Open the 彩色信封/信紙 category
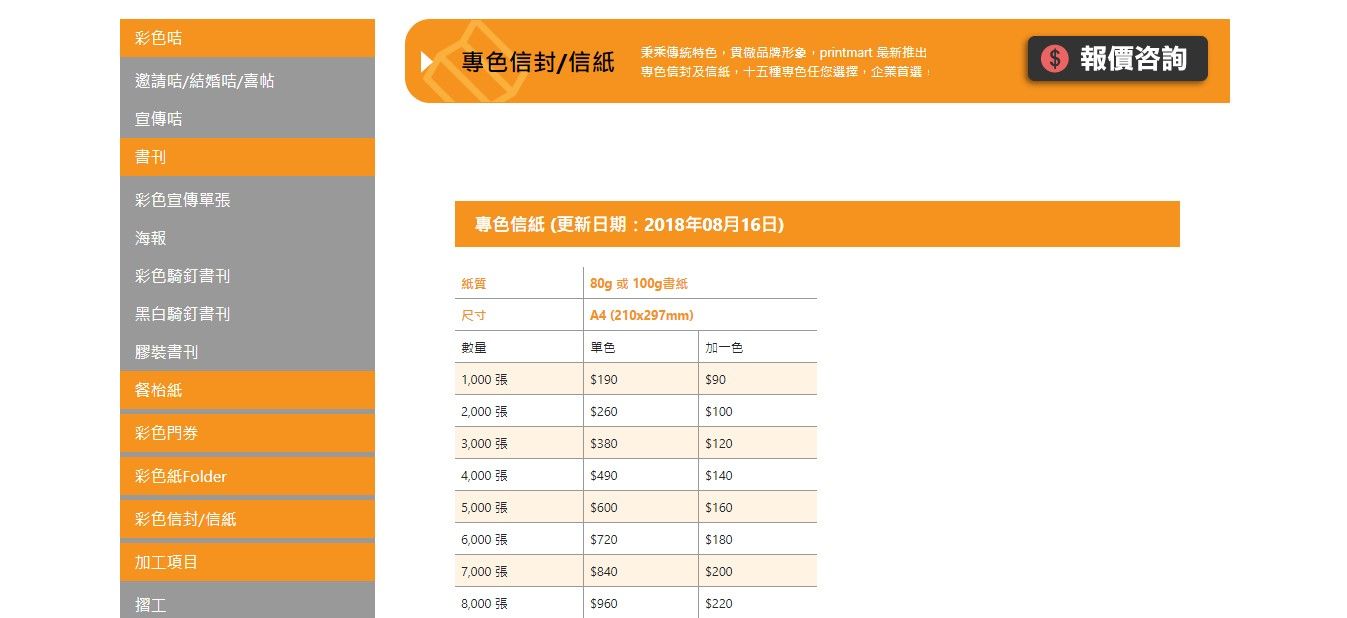The height and width of the screenshot is (618, 1347). (x=186, y=519)
